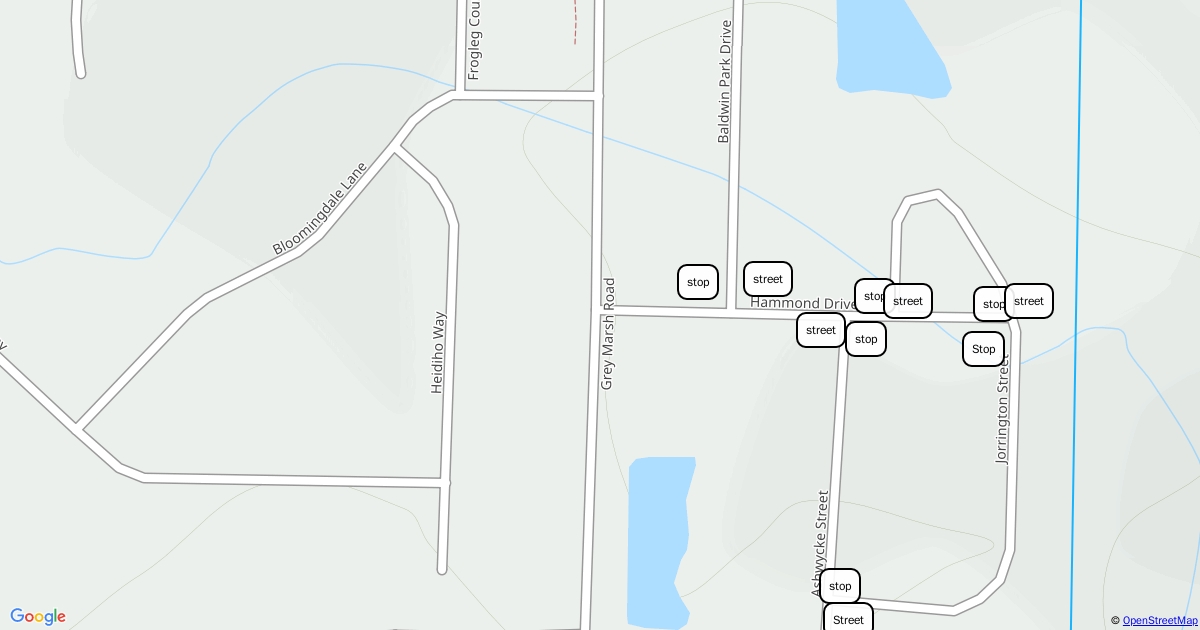Select the capitalized Street marker on Ashwycke Street
Screen dimensions: 1200x630
point(848,619)
